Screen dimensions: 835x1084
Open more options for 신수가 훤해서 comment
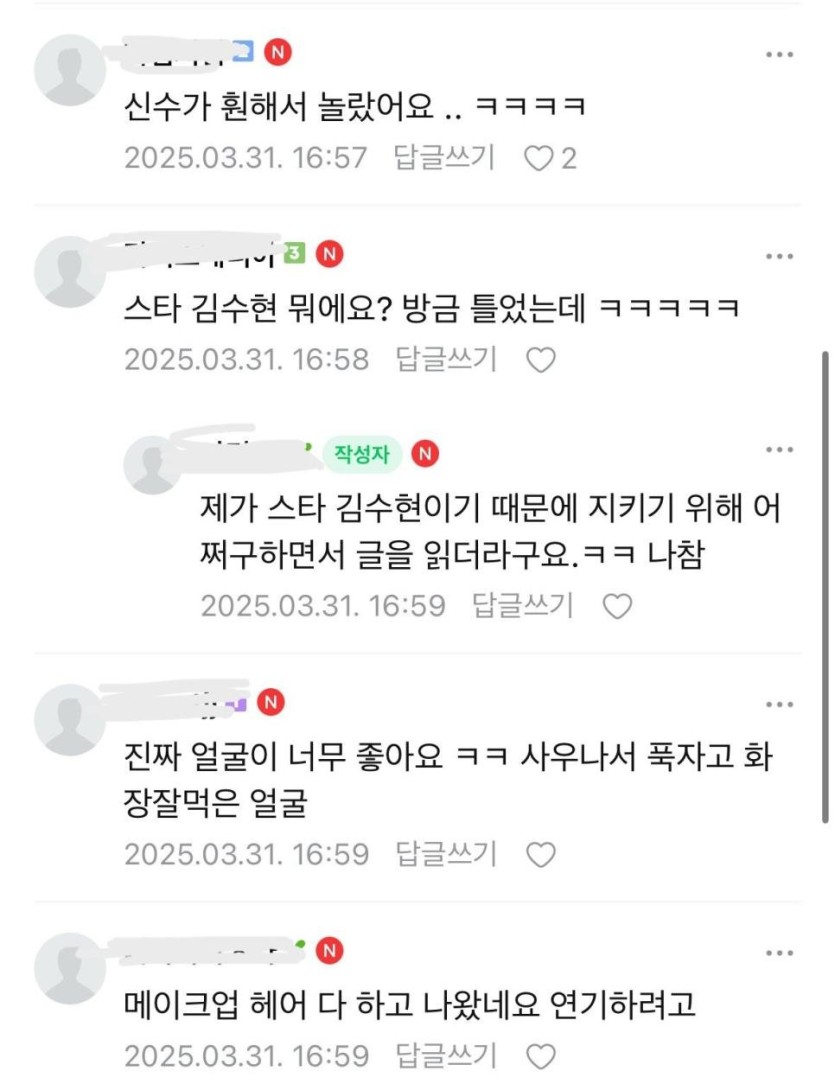click(x=780, y=54)
